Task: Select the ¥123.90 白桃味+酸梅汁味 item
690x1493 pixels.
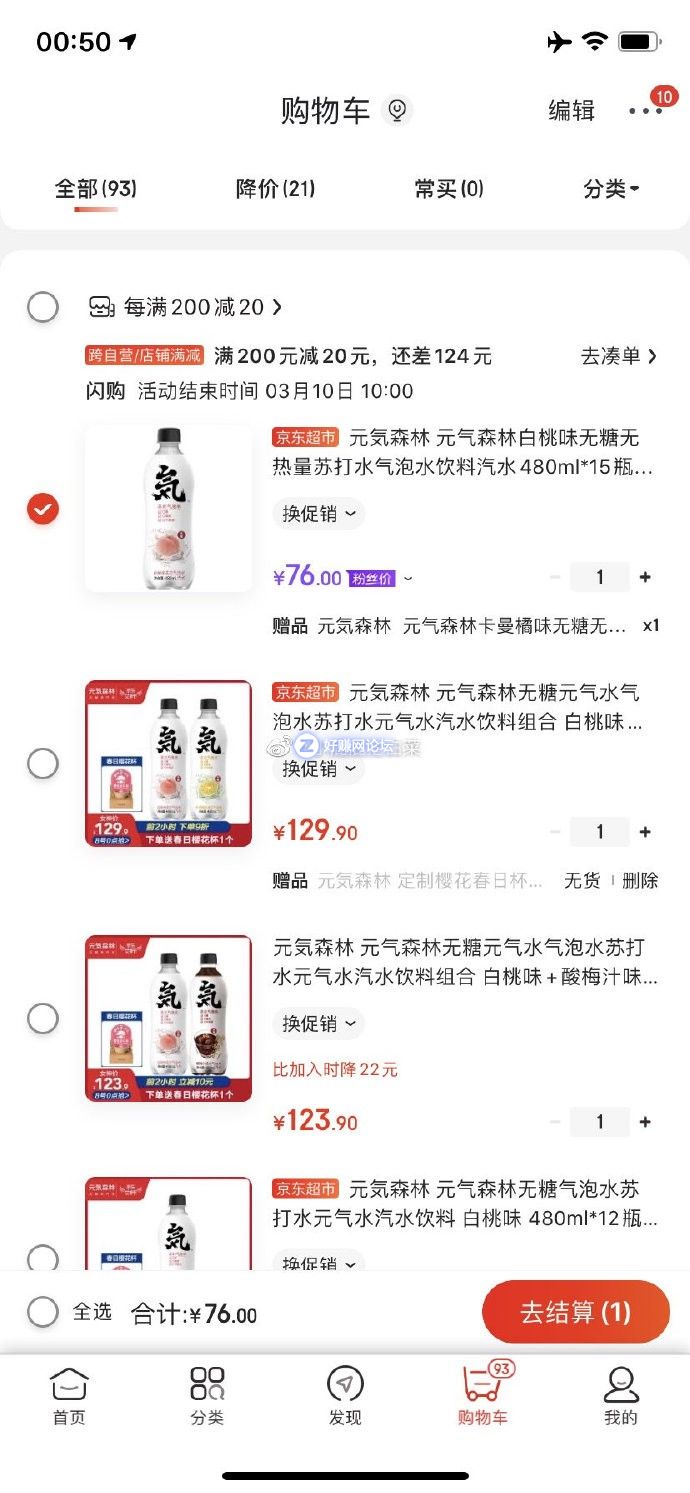Action: pos(43,1019)
